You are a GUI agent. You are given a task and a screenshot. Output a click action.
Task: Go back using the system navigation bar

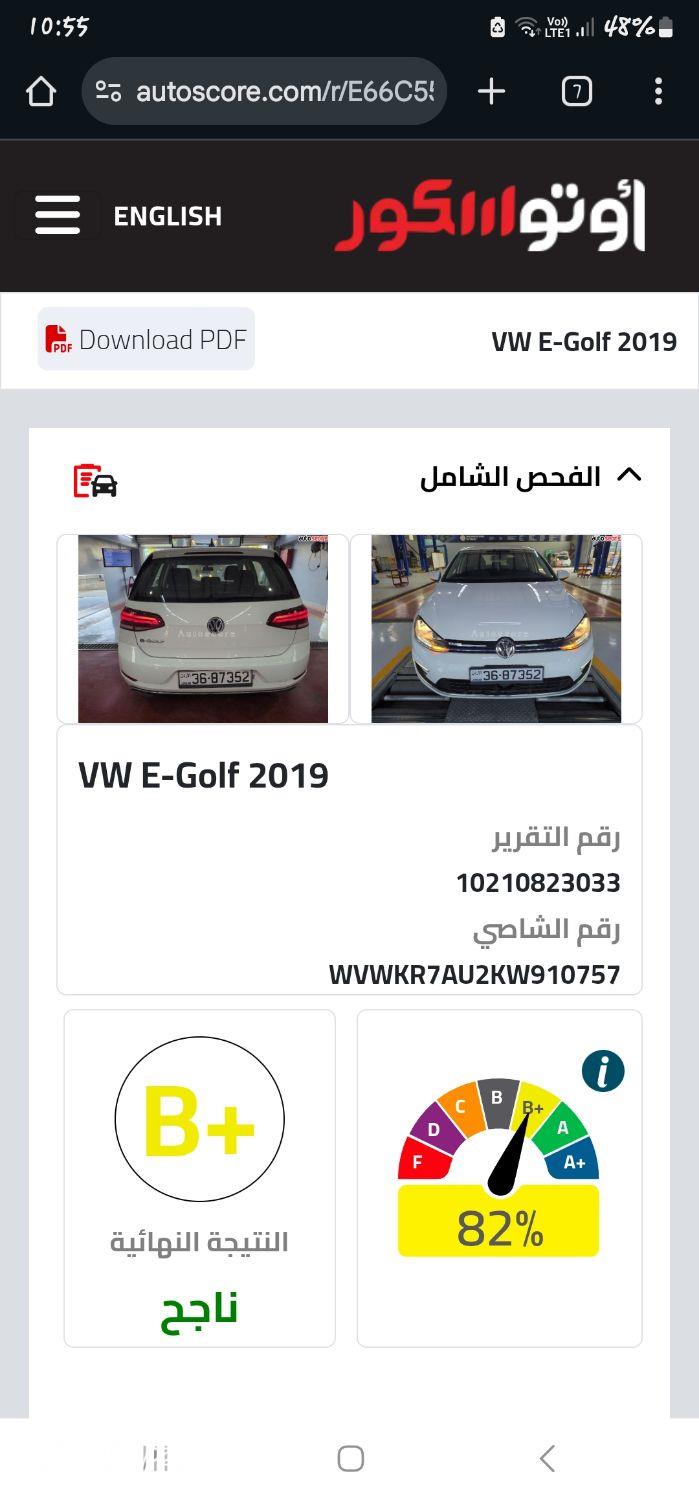tap(546, 1458)
